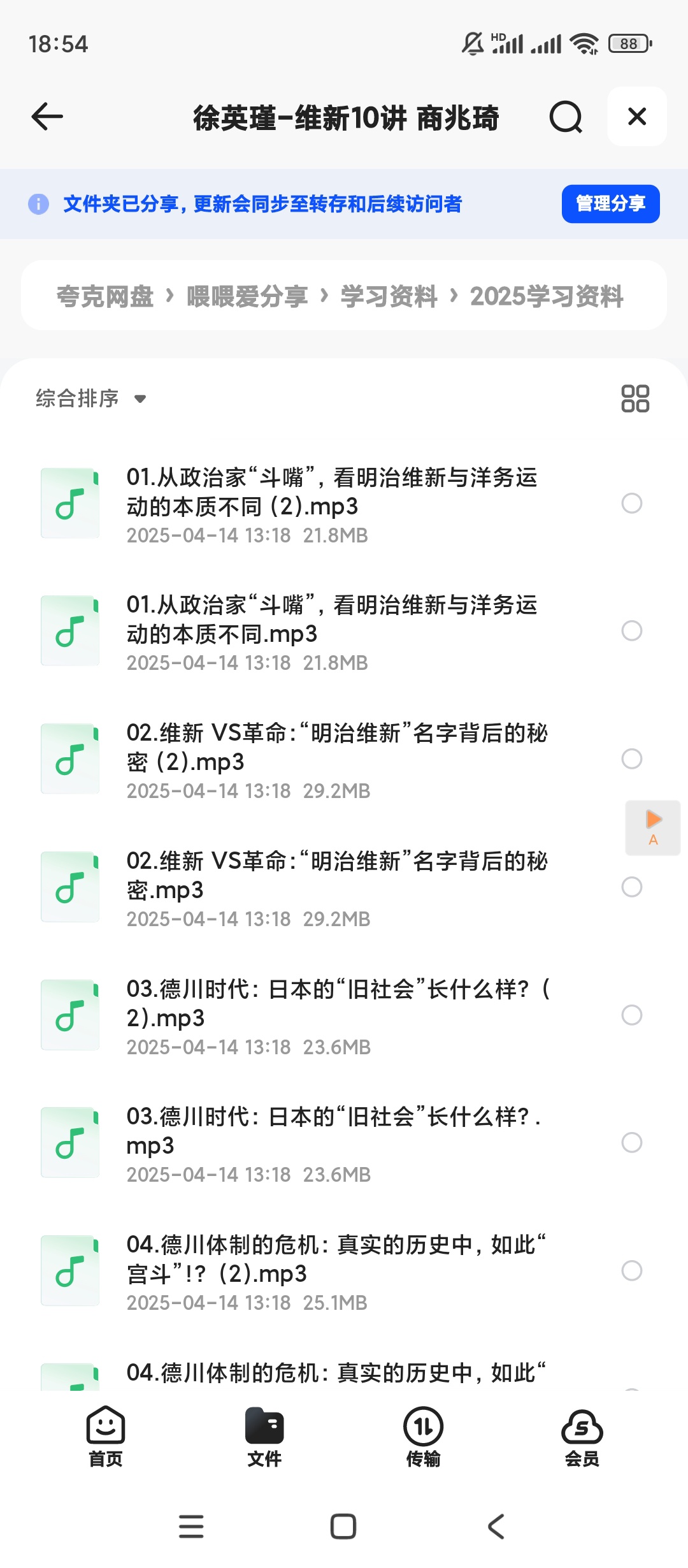Open the music icon of file 01 从政治家斗嘴
Image resolution: width=688 pixels, height=1568 pixels.
[x=69, y=504]
